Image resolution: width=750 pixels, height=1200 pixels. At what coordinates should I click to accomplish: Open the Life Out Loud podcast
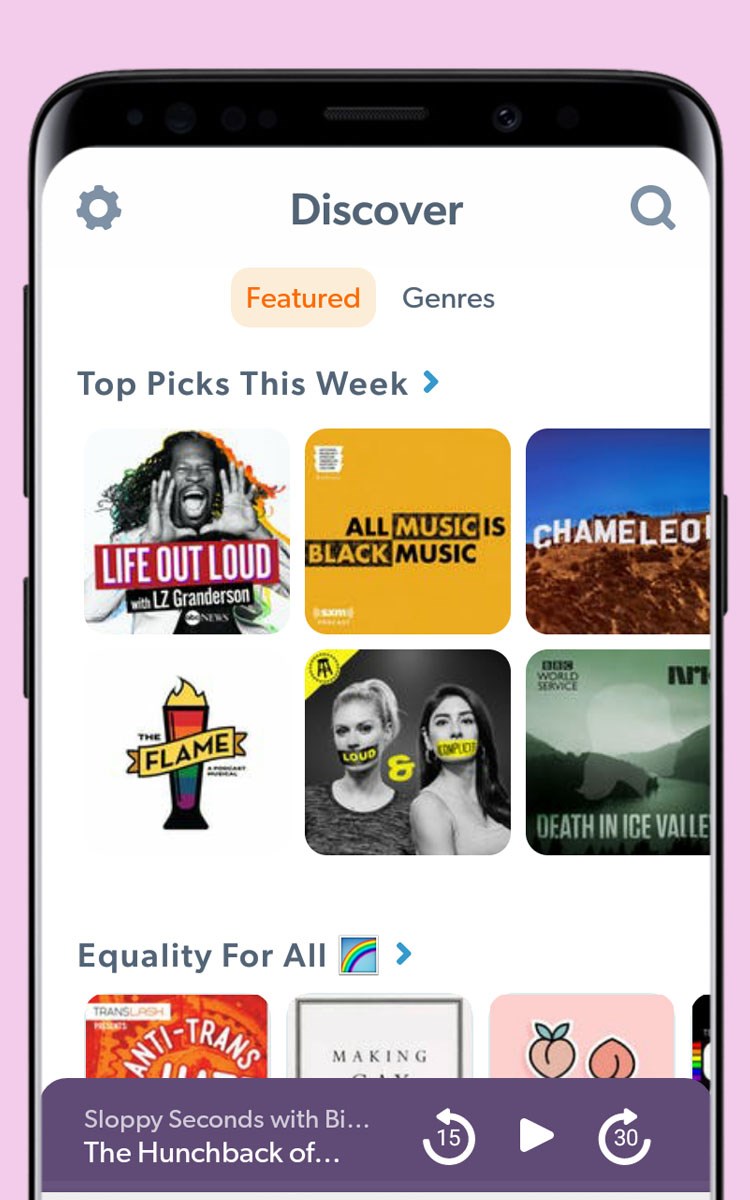coord(187,531)
